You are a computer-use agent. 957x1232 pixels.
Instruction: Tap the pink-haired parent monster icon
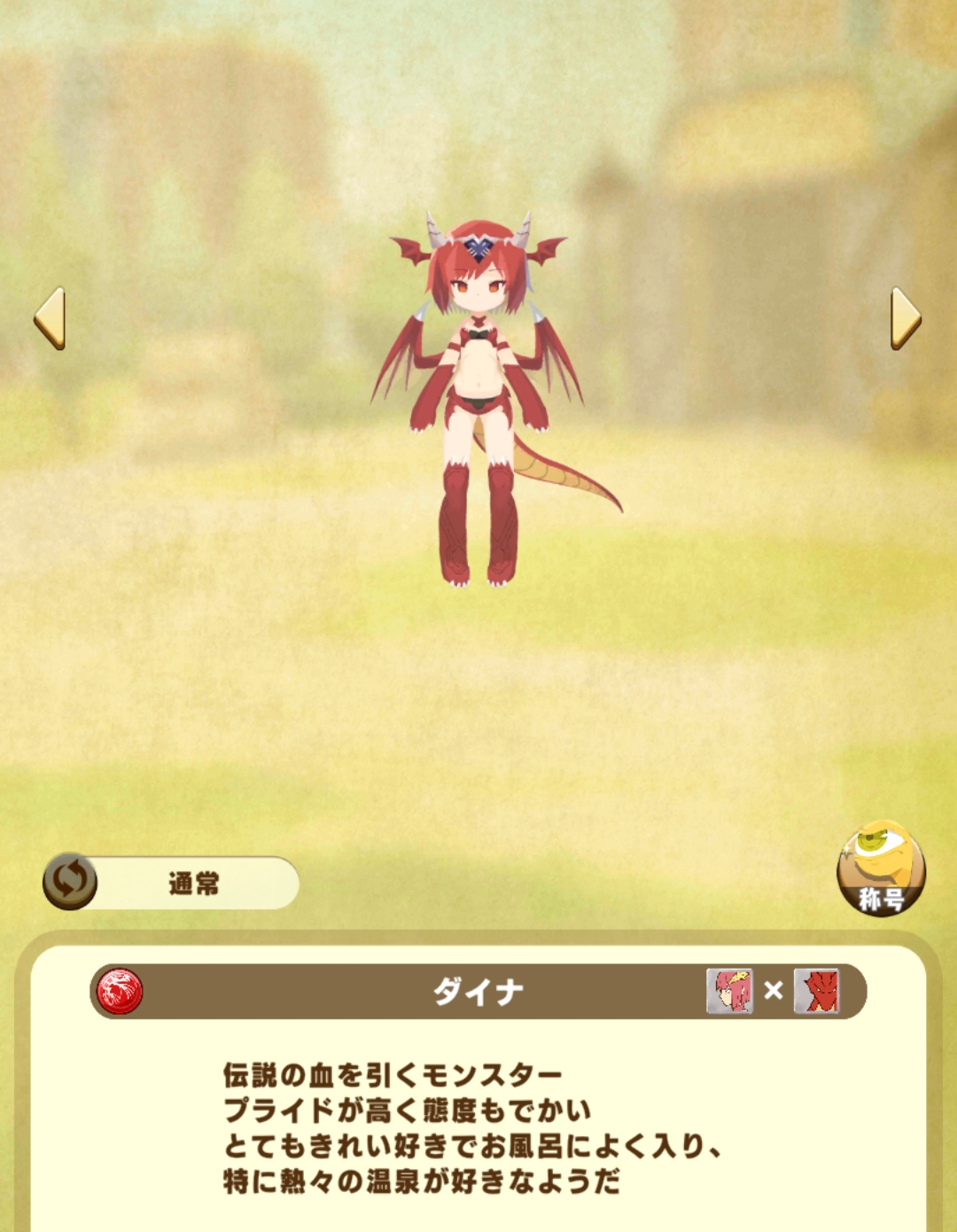(729, 991)
